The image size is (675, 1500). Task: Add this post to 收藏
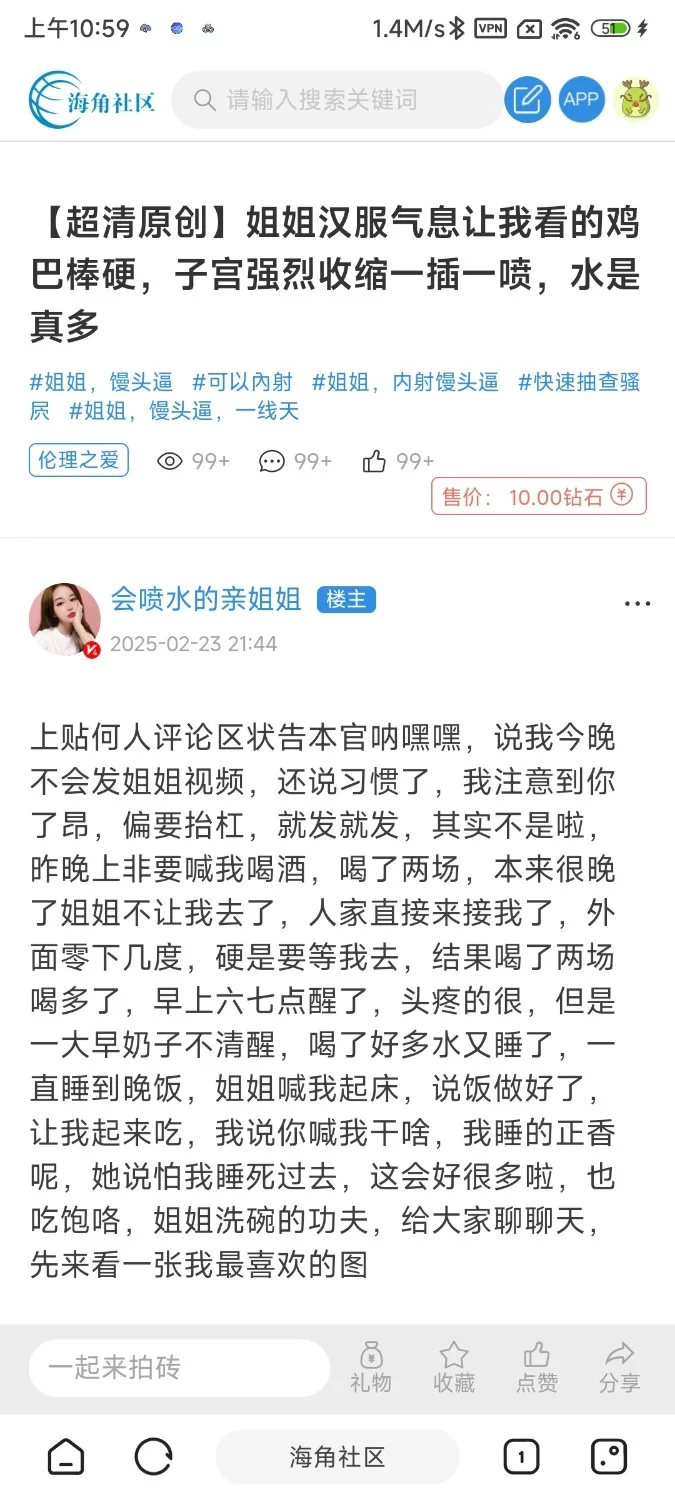click(454, 1368)
